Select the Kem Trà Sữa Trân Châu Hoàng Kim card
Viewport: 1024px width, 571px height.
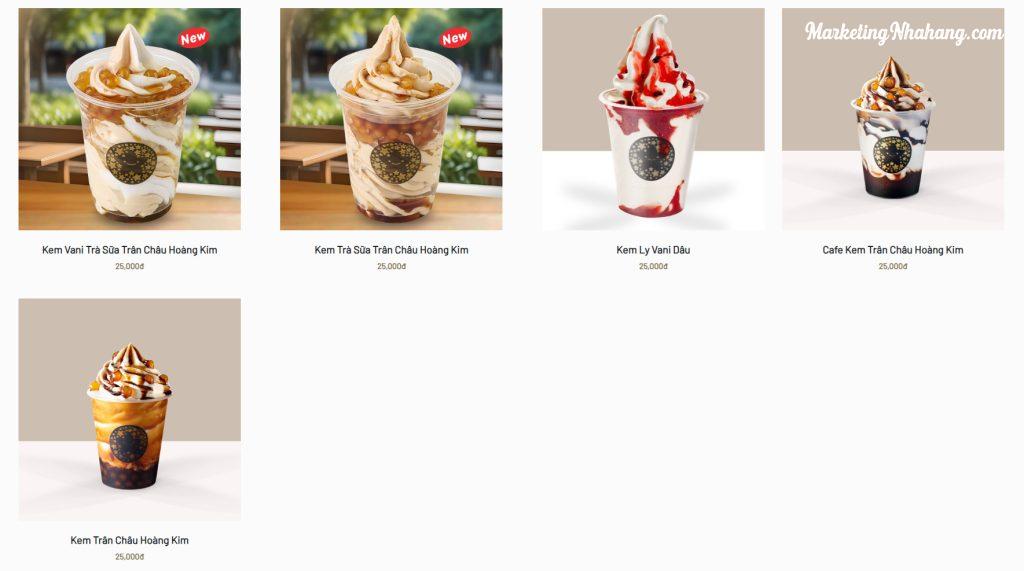tap(391, 120)
